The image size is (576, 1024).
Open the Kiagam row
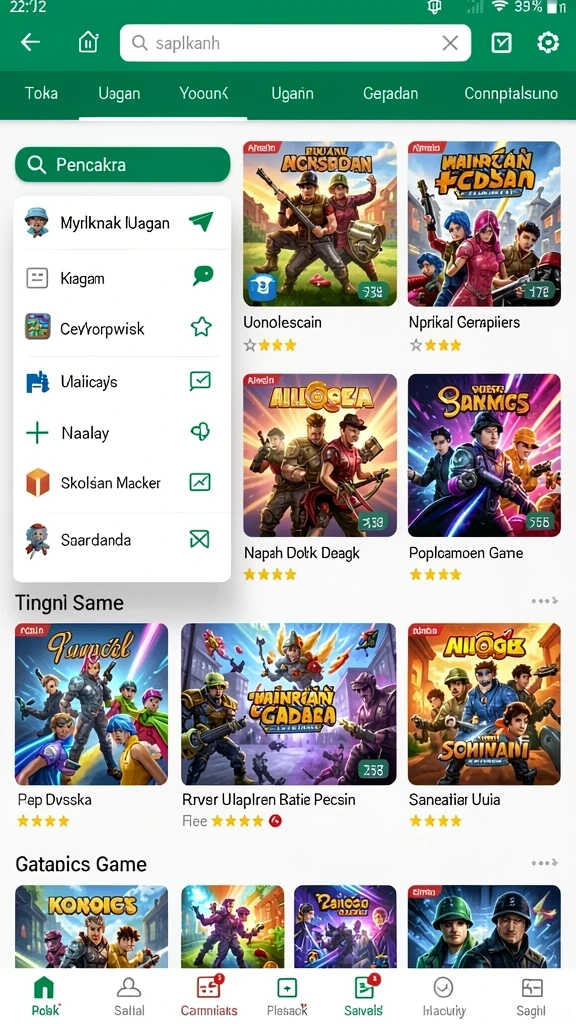(x=122, y=278)
